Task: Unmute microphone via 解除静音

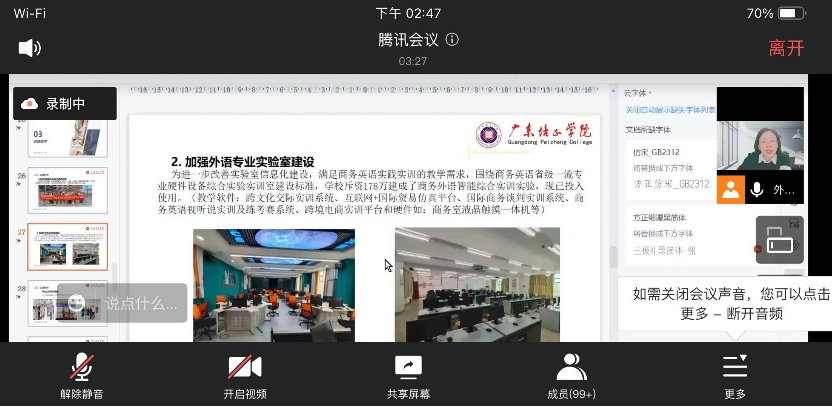Action: pos(82,375)
